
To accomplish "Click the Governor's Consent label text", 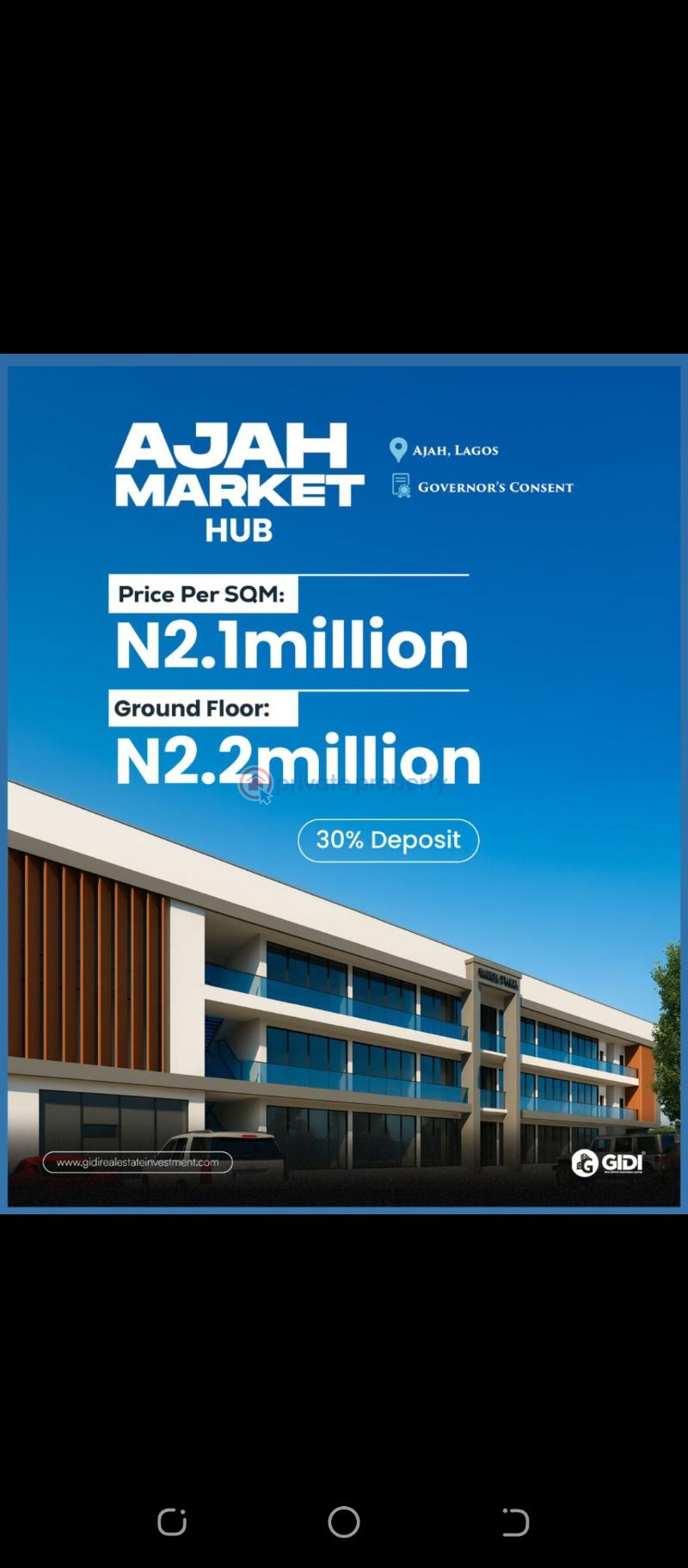I will 496,486.
